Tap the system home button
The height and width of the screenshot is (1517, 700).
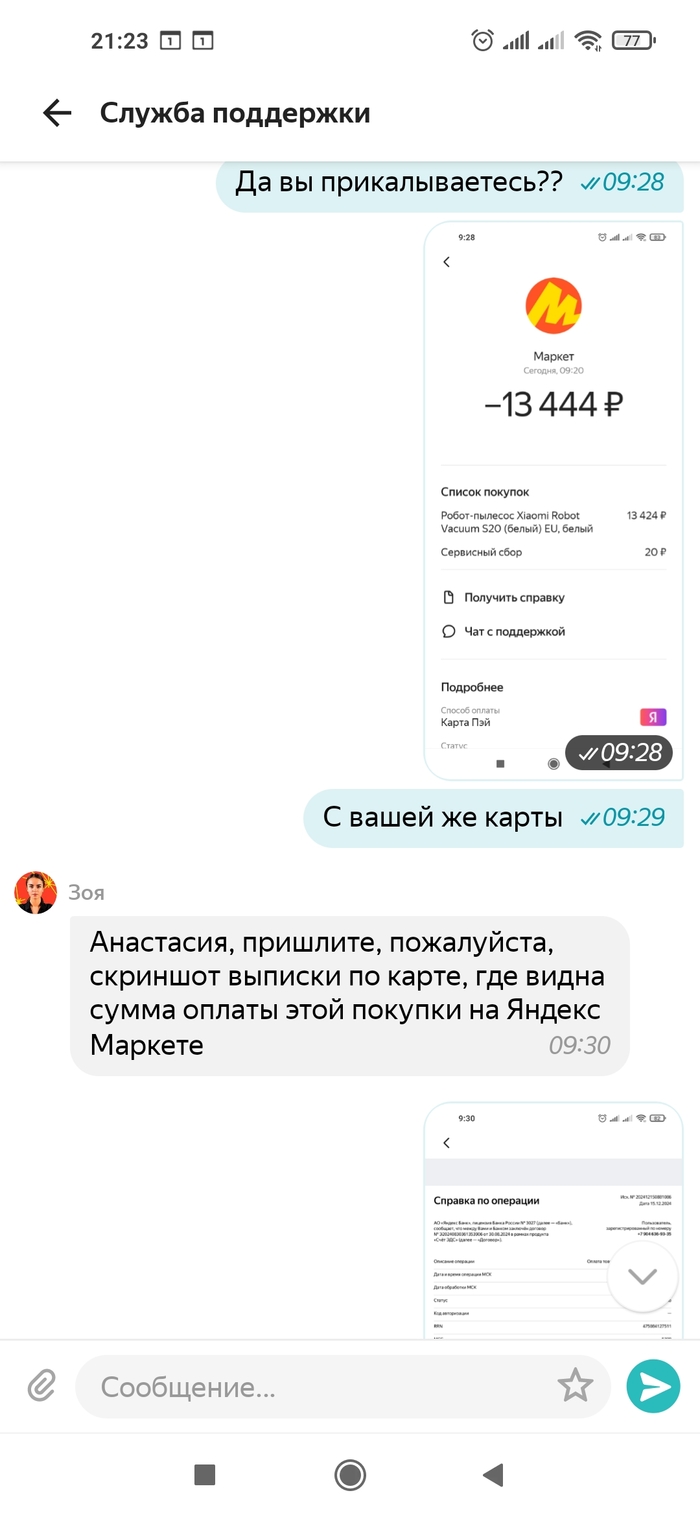(350, 1474)
